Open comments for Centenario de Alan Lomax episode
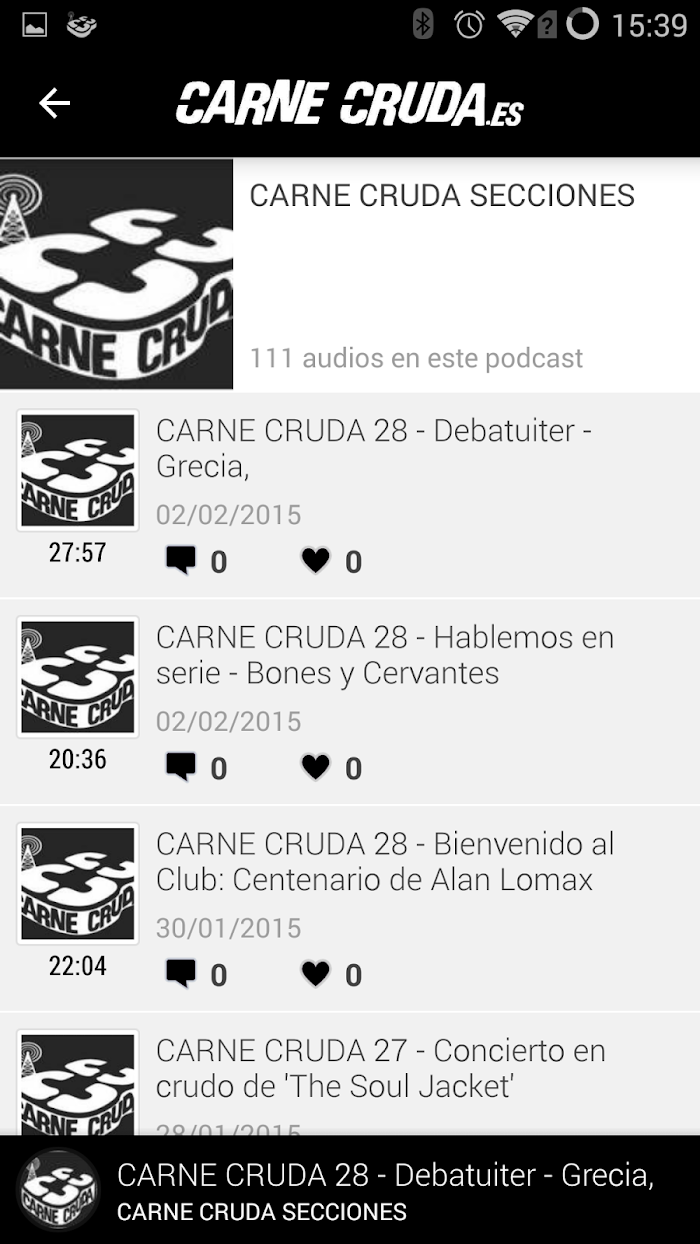The image size is (700, 1244). coord(180,974)
